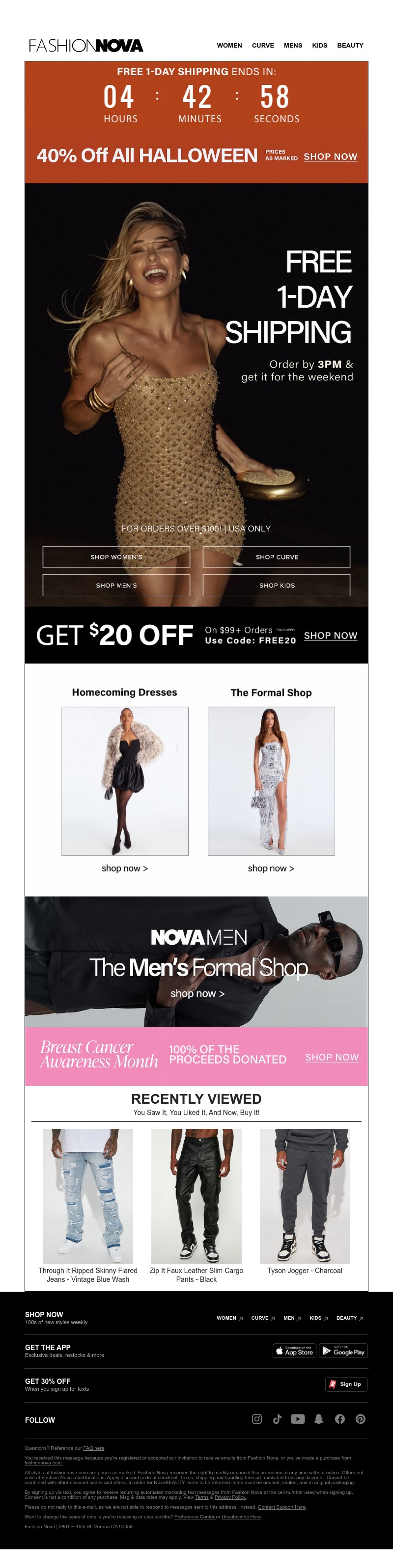Open The Formal Shop image tile
The width and height of the screenshot is (393, 1568).
point(271,781)
